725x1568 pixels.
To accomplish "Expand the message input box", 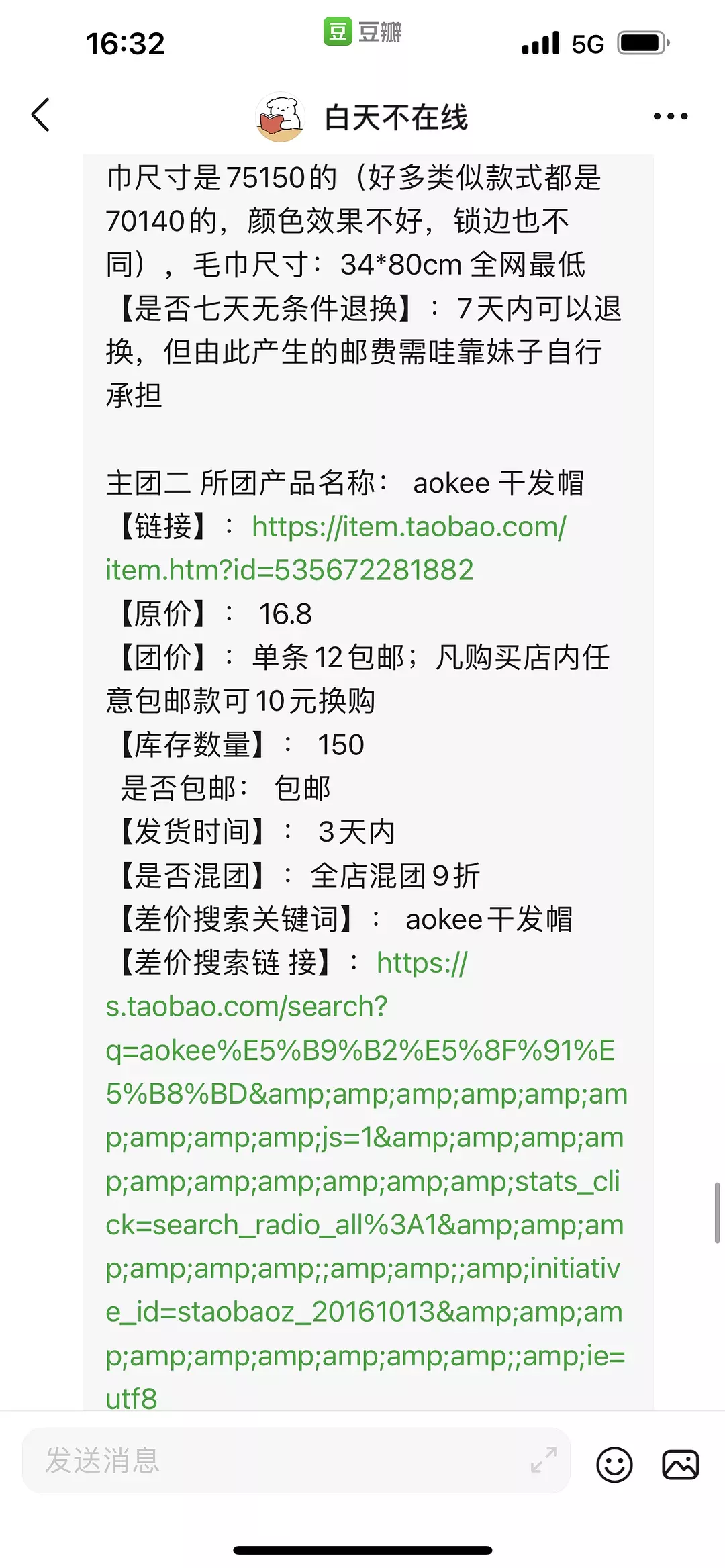I will [x=544, y=1459].
